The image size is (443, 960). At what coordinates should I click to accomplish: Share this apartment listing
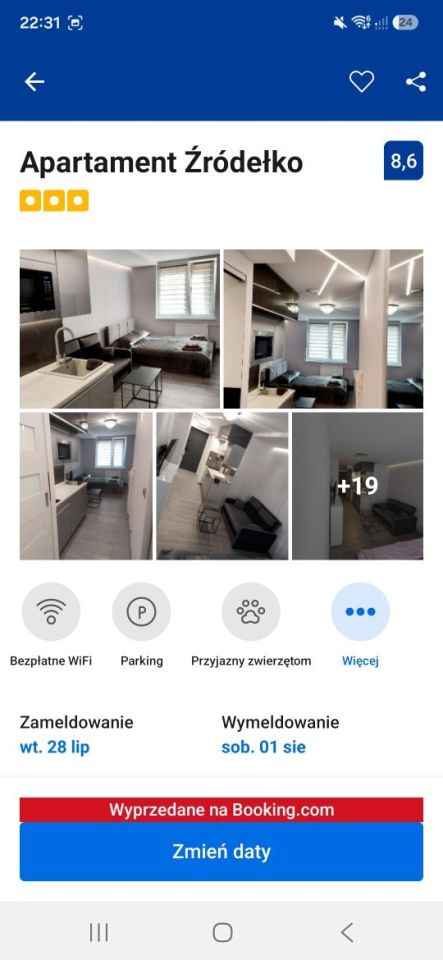(416, 81)
